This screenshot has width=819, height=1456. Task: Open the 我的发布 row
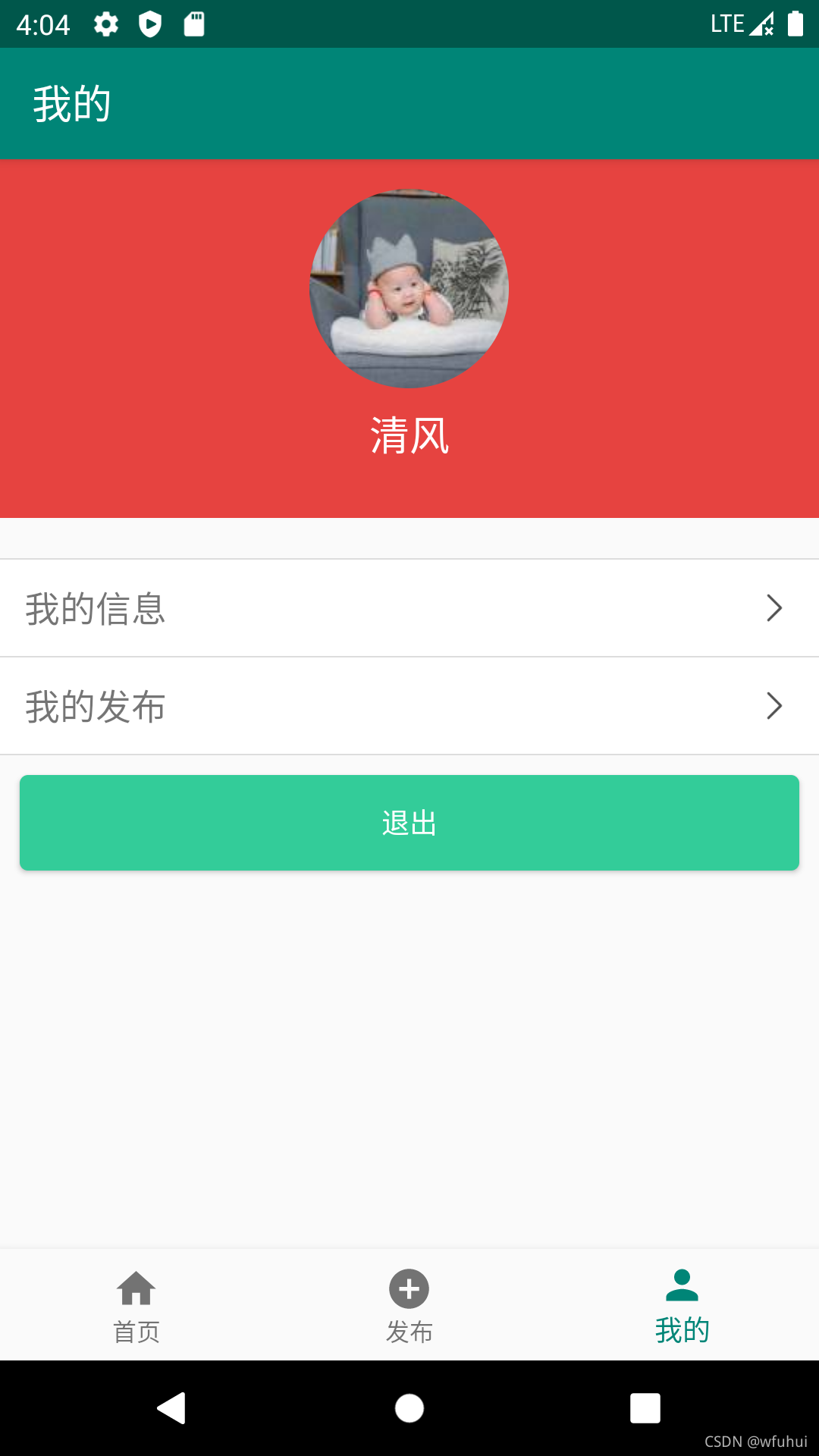tap(409, 706)
